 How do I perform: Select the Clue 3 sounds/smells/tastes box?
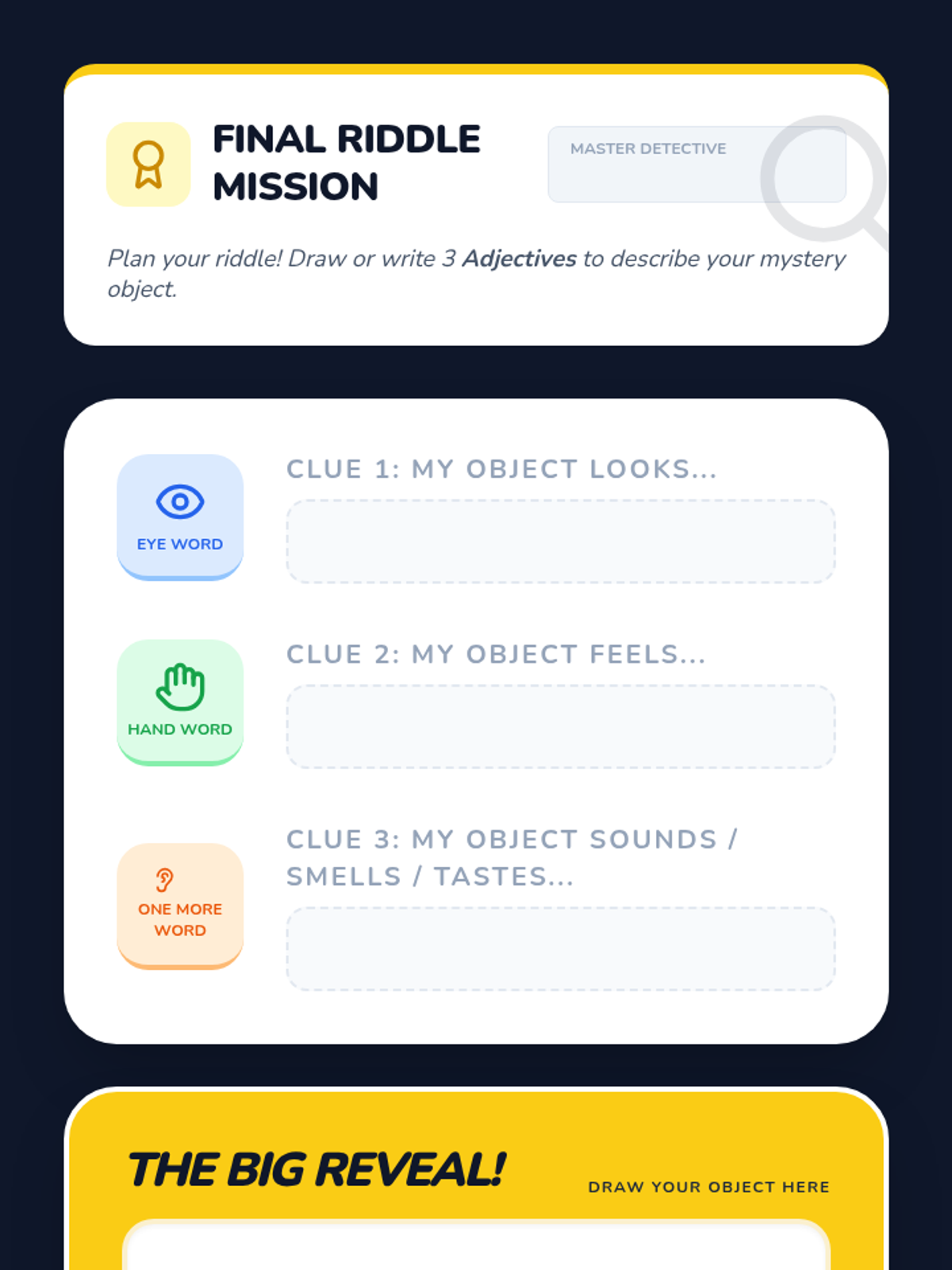click(561, 949)
